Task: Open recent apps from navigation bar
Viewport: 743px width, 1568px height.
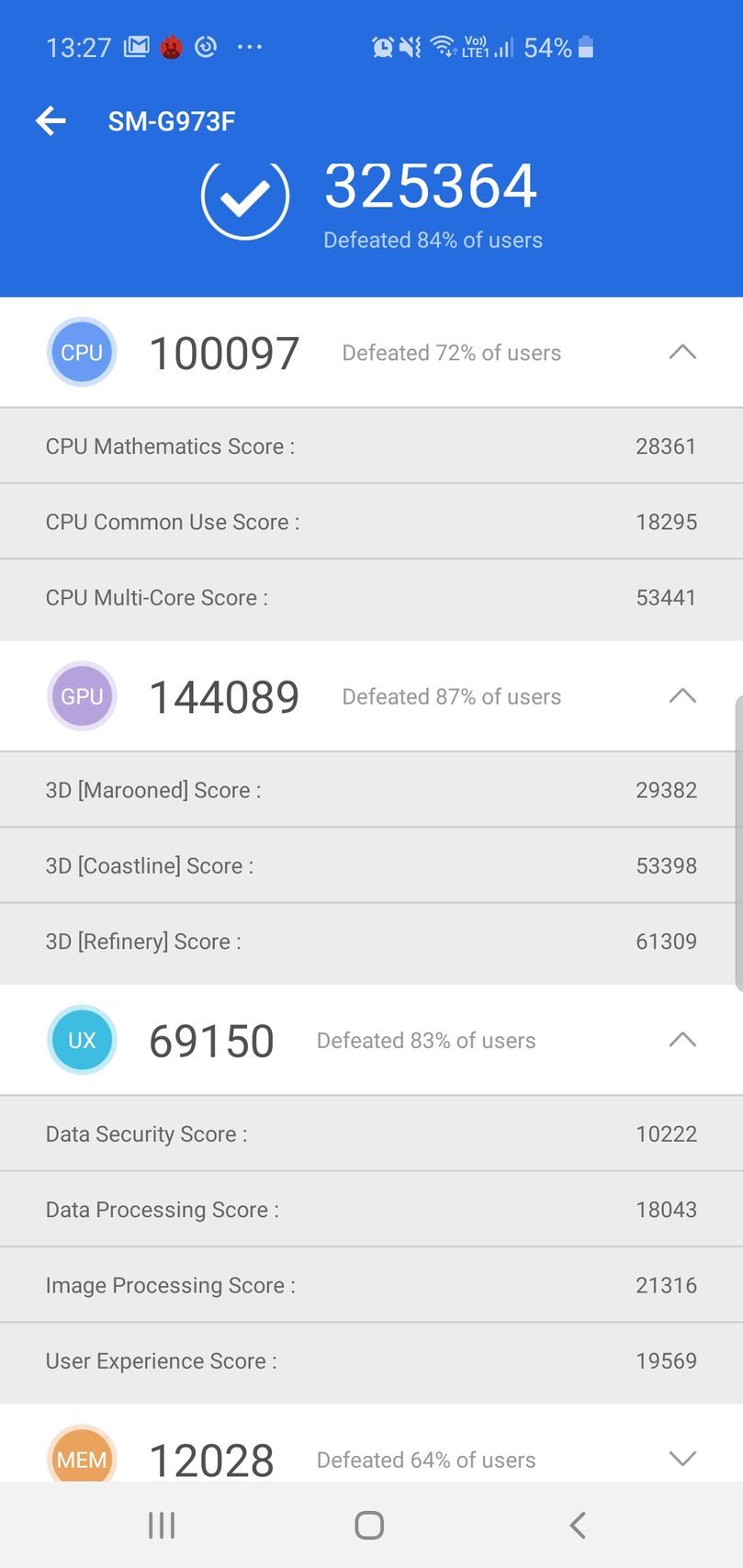Action: 162,1526
